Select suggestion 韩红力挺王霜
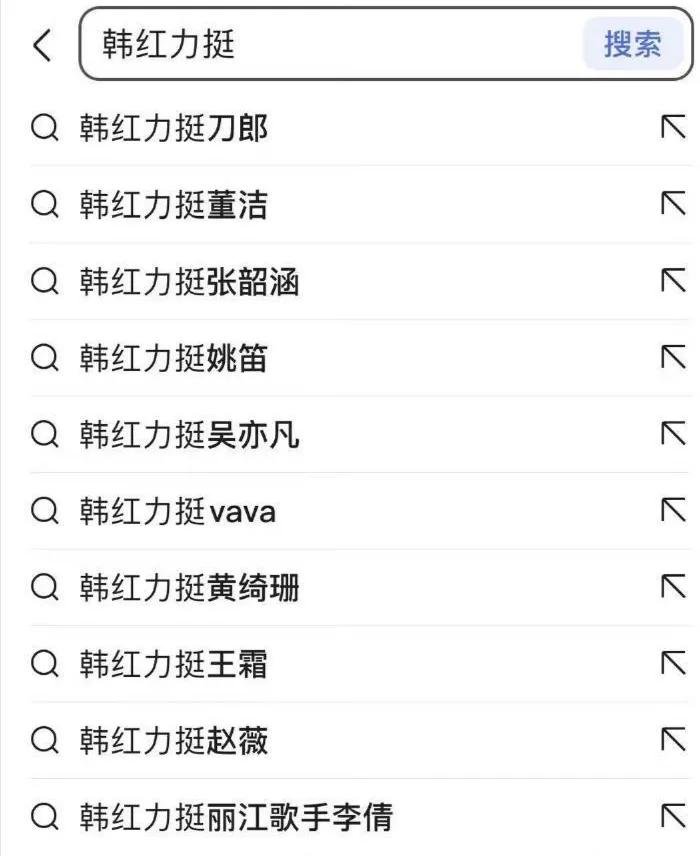The height and width of the screenshot is (856, 700). [174, 664]
